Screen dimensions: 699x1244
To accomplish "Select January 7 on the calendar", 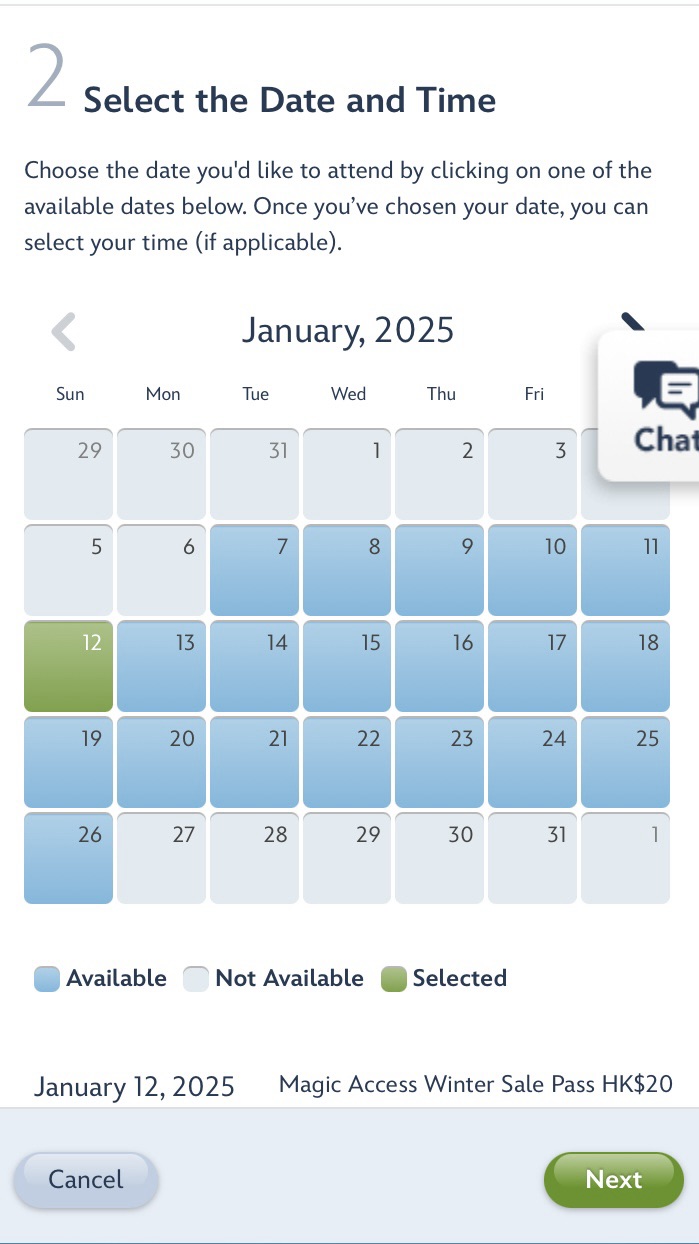I will click(x=254, y=570).
